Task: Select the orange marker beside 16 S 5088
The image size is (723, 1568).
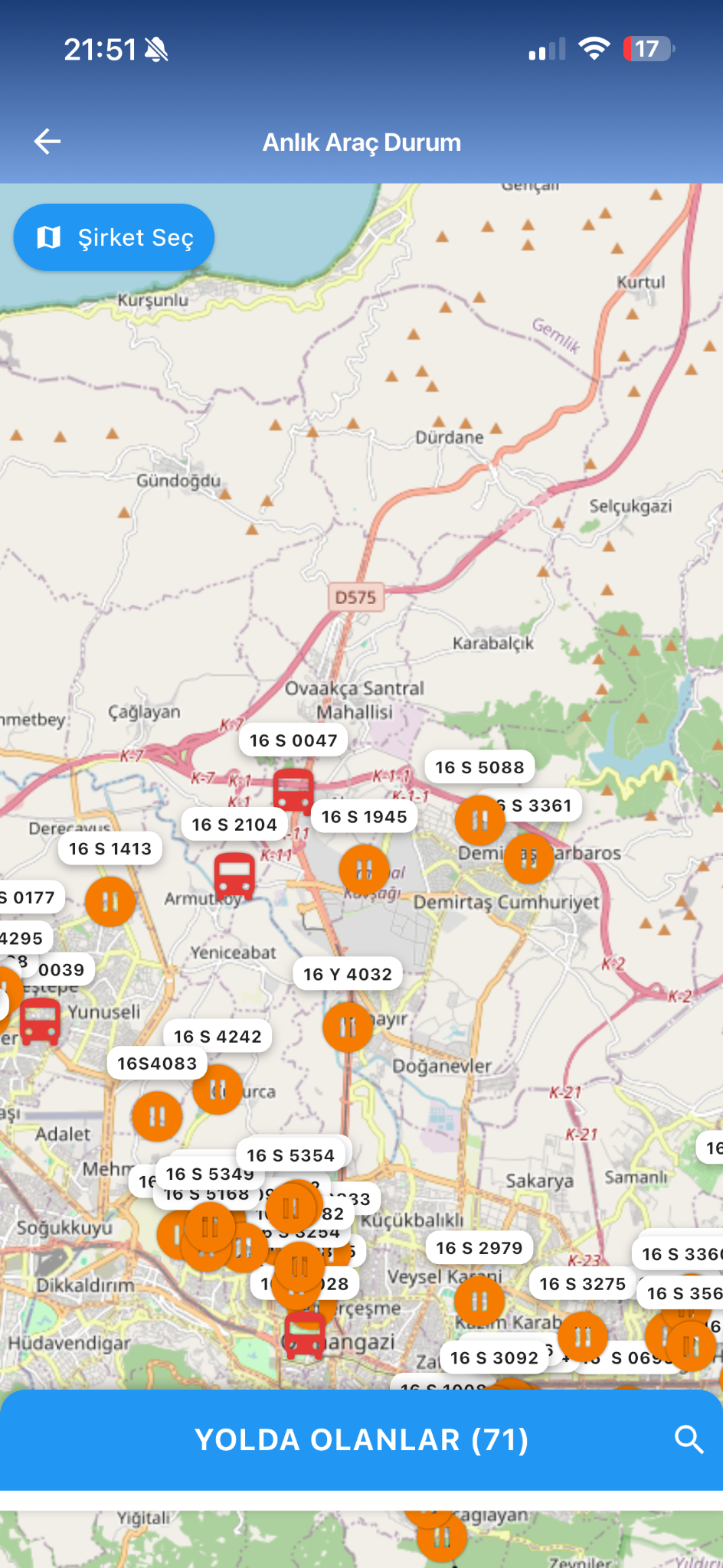Action: pyautogui.click(x=481, y=819)
